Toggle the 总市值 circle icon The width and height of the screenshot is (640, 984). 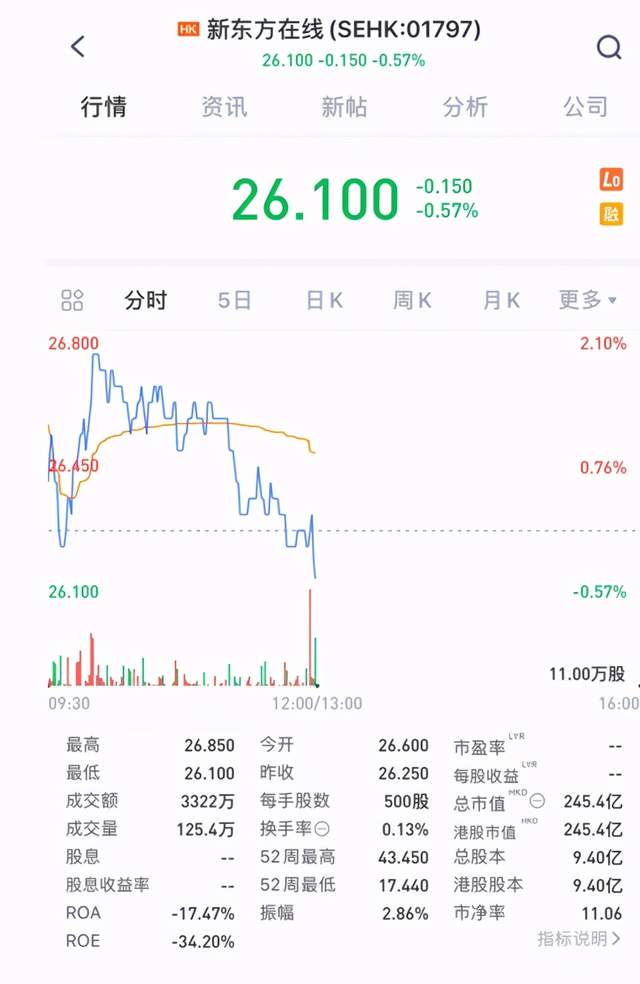tap(537, 801)
